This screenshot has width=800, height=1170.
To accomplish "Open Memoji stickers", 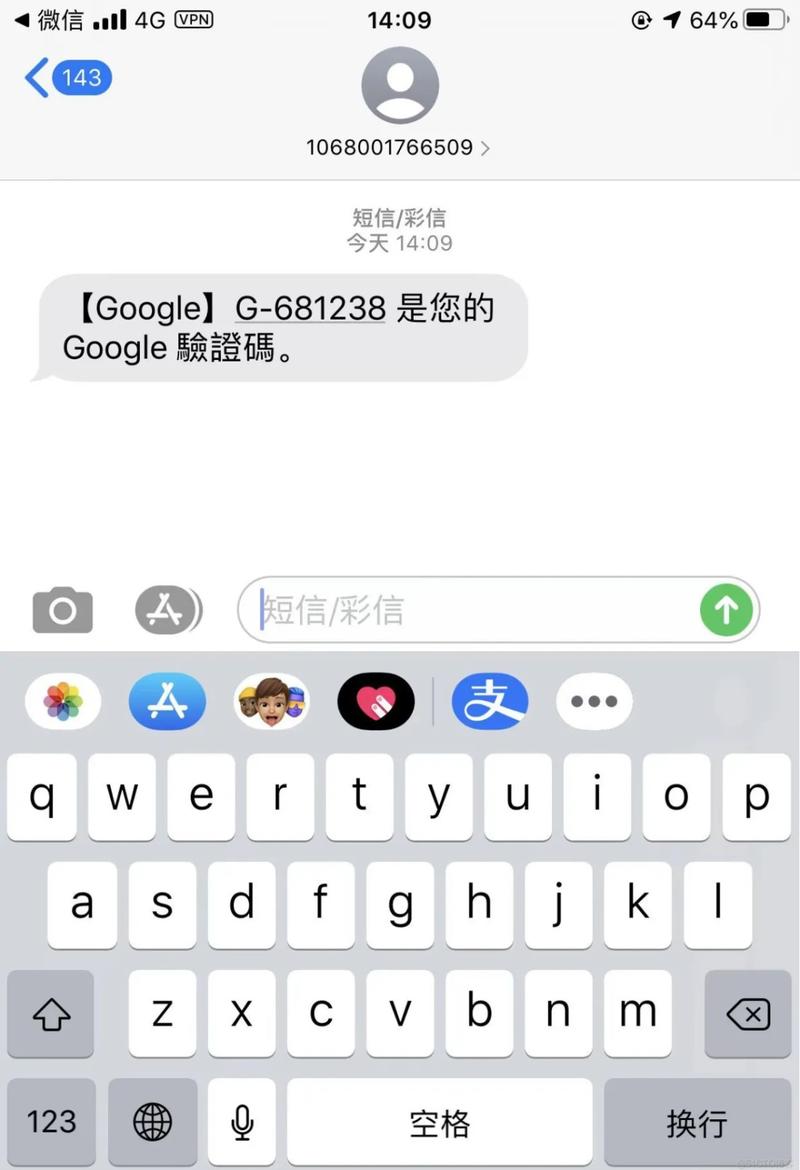I will [x=271, y=701].
